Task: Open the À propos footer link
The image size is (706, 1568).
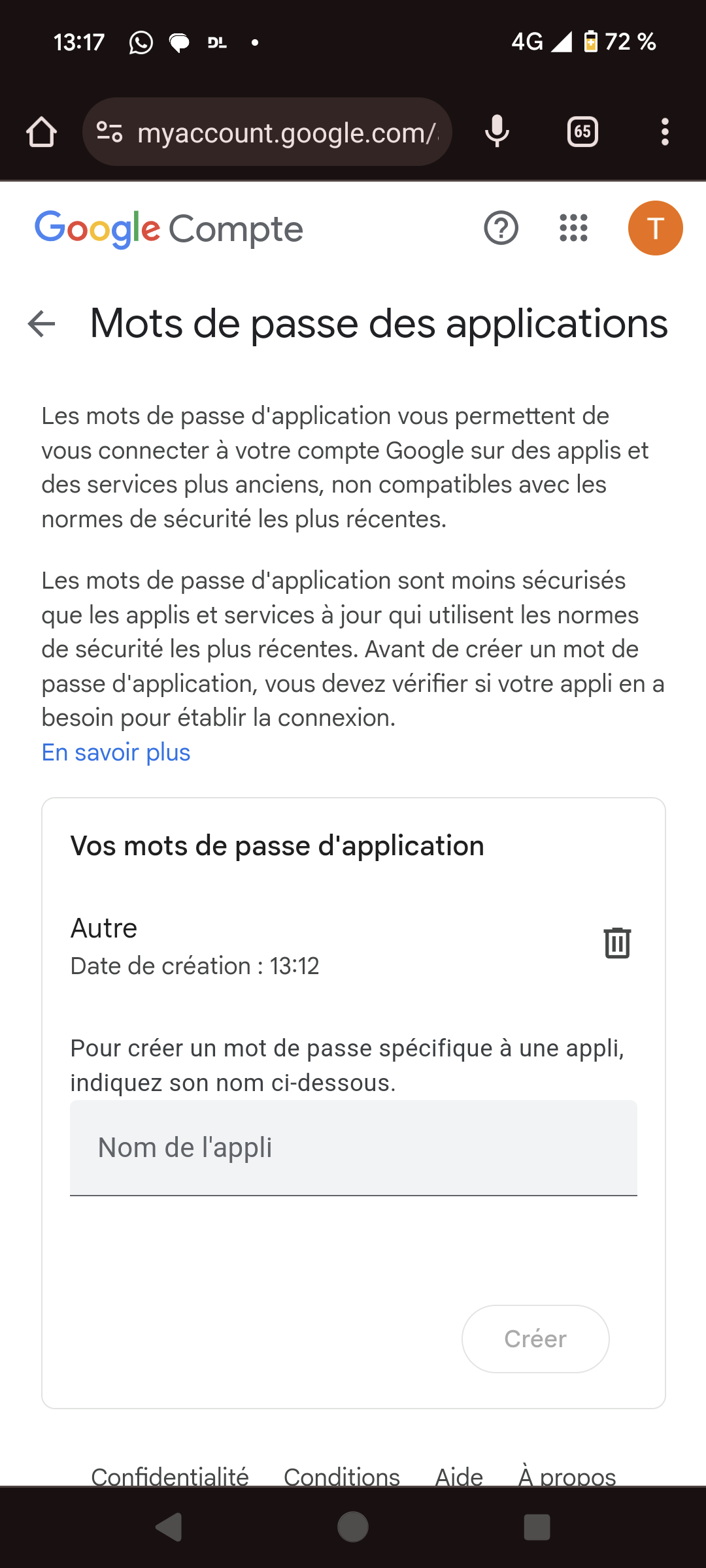Action: (x=567, y=1475)
